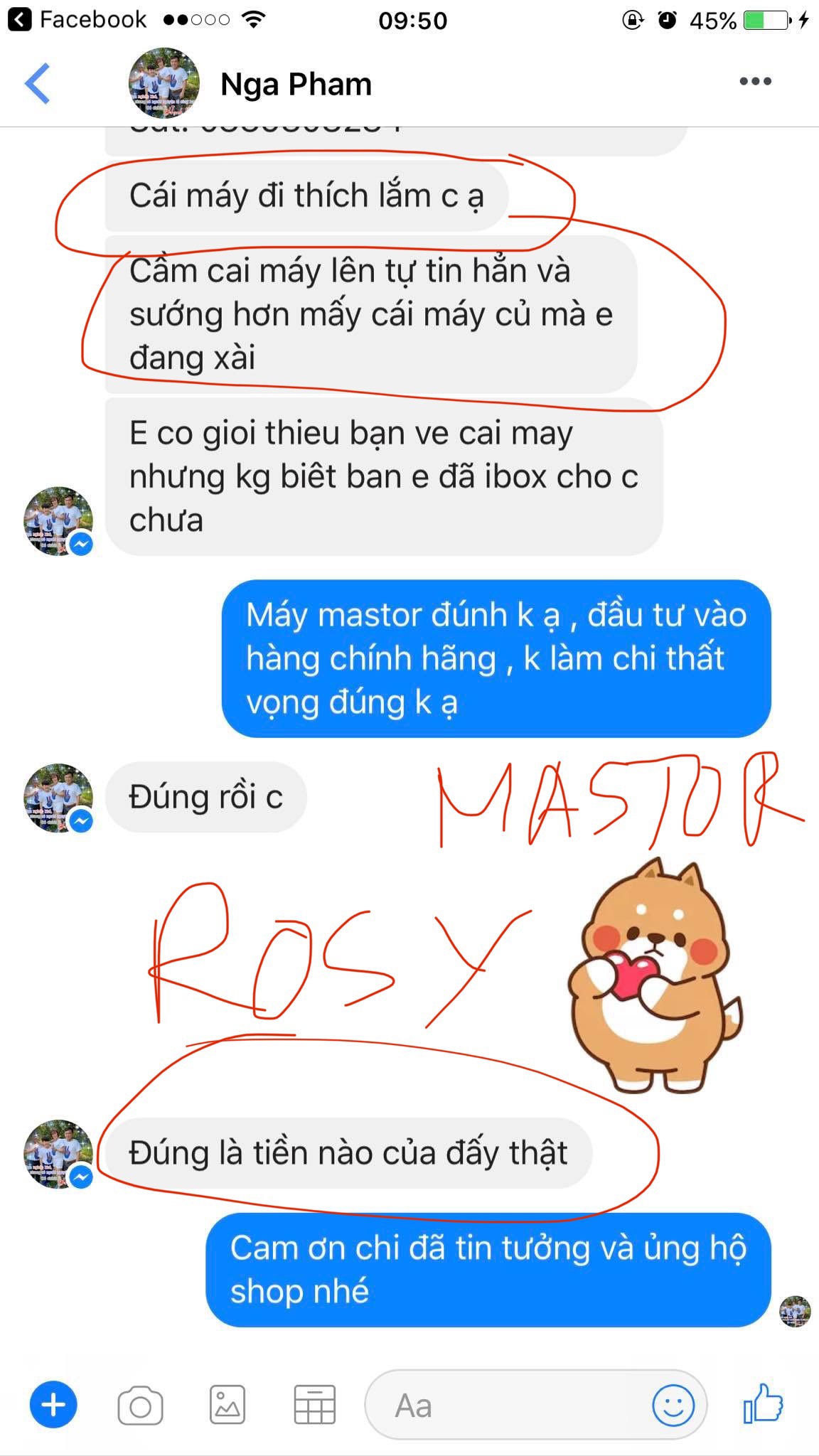The width and height of the screenshot is (819, 1456).
Task: Send a thumbs-up like
Action: 763,1404
